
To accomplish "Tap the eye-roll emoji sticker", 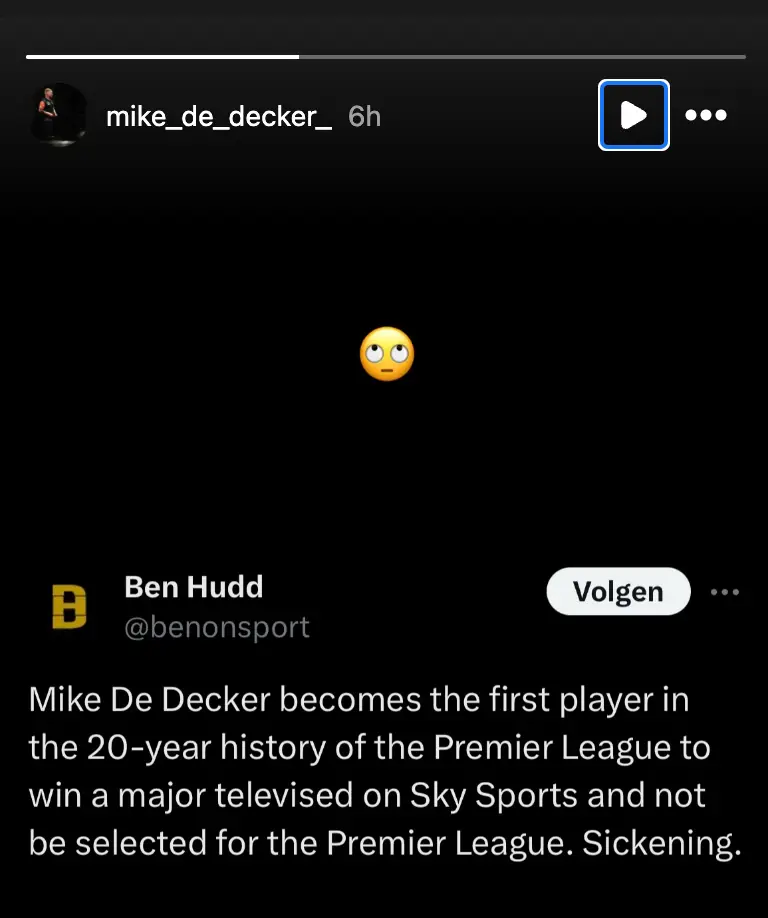I will (385, 352).
